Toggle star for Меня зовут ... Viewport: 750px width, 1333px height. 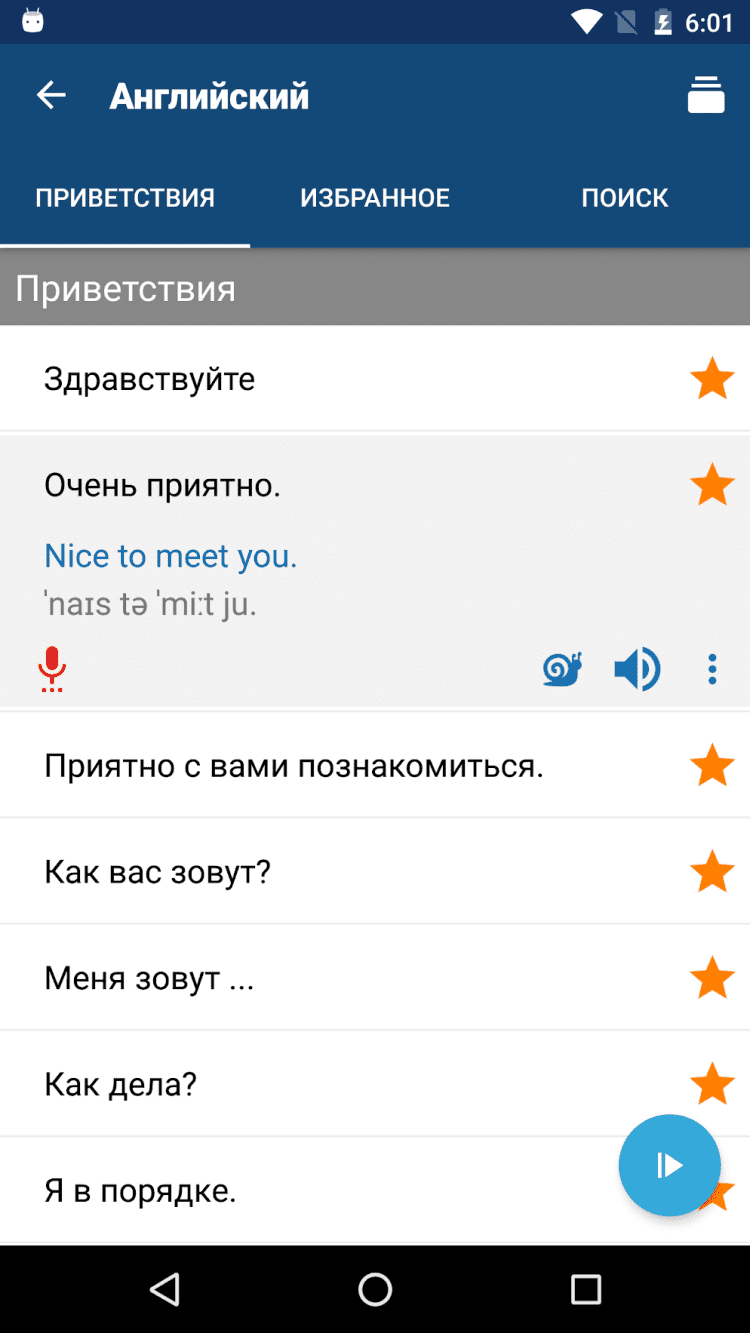712,978
